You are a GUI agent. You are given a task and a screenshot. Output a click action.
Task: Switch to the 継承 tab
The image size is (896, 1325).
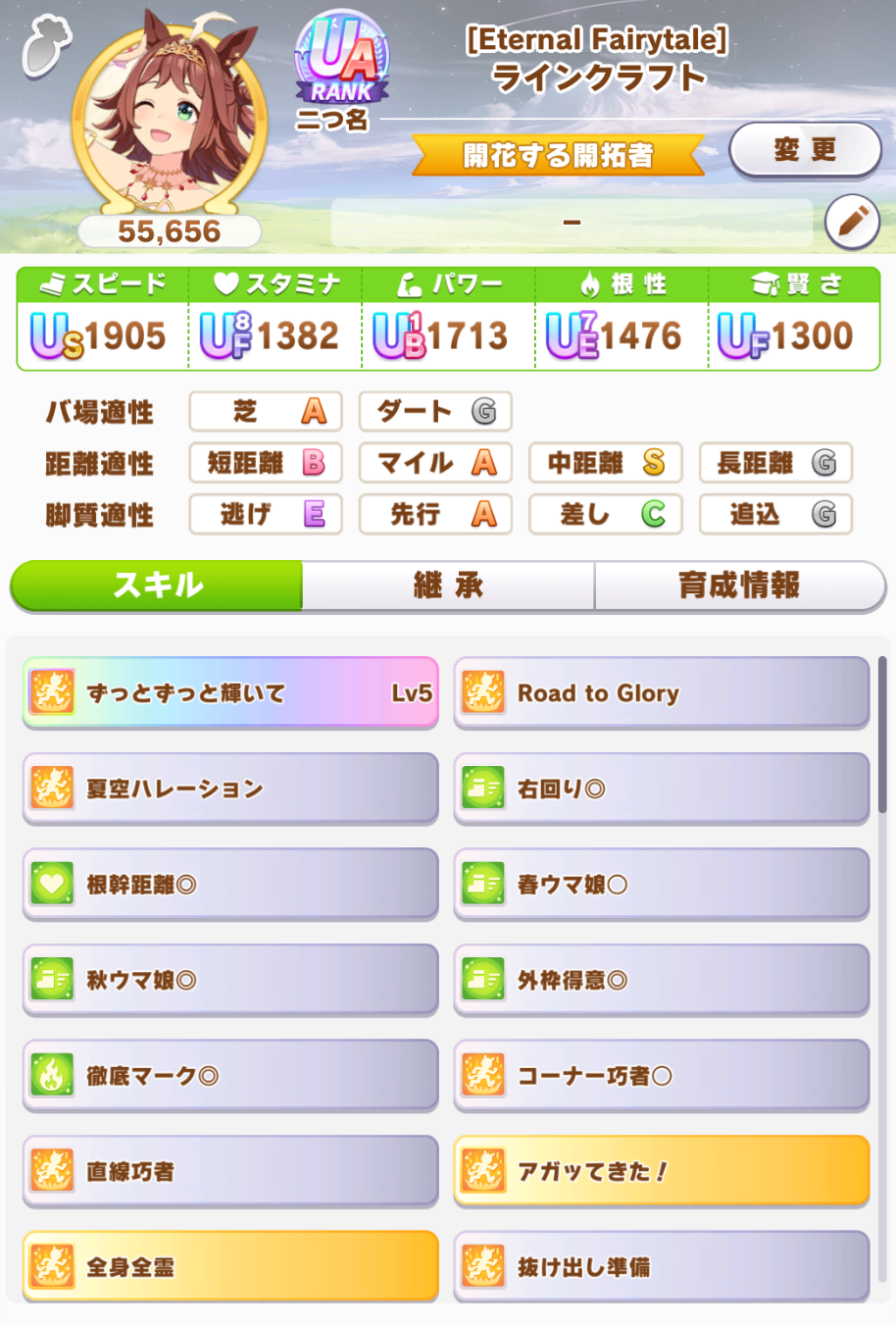point(448,586)
